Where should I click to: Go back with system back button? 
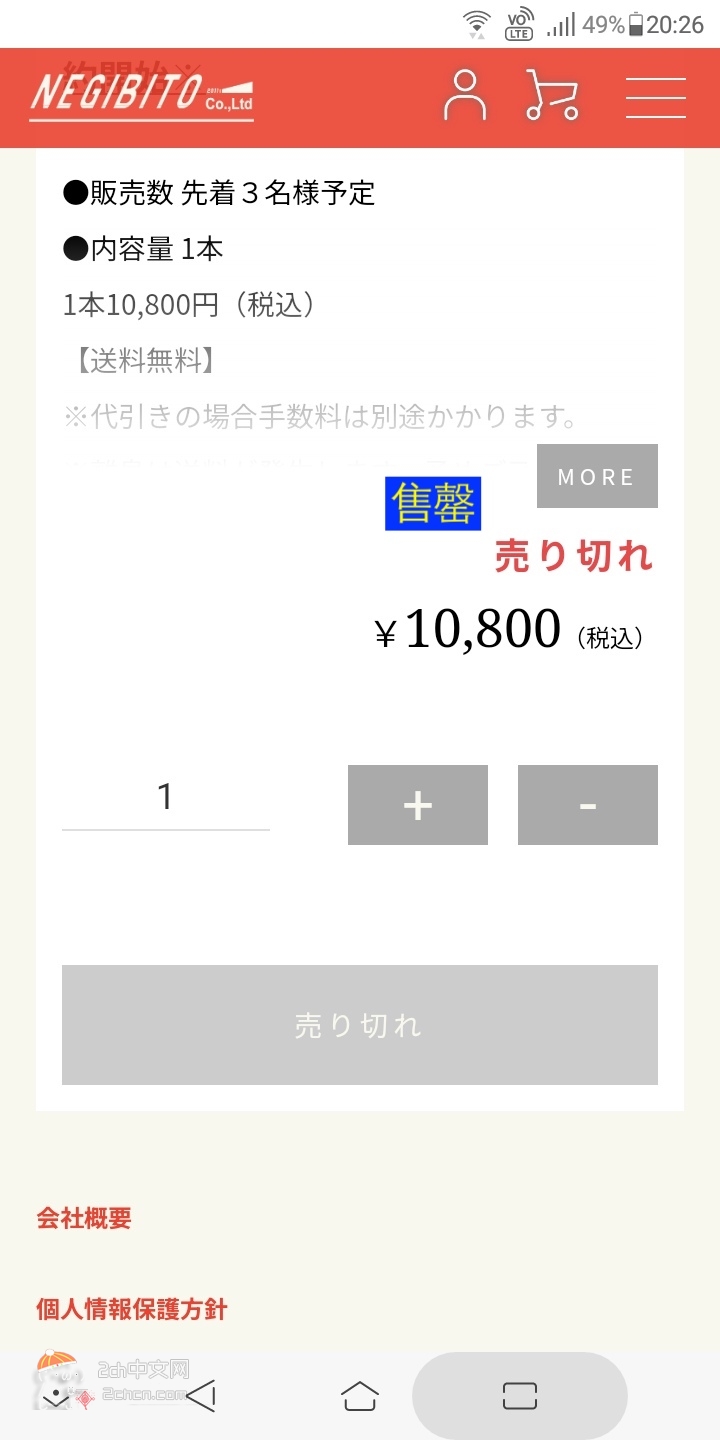201,1396
